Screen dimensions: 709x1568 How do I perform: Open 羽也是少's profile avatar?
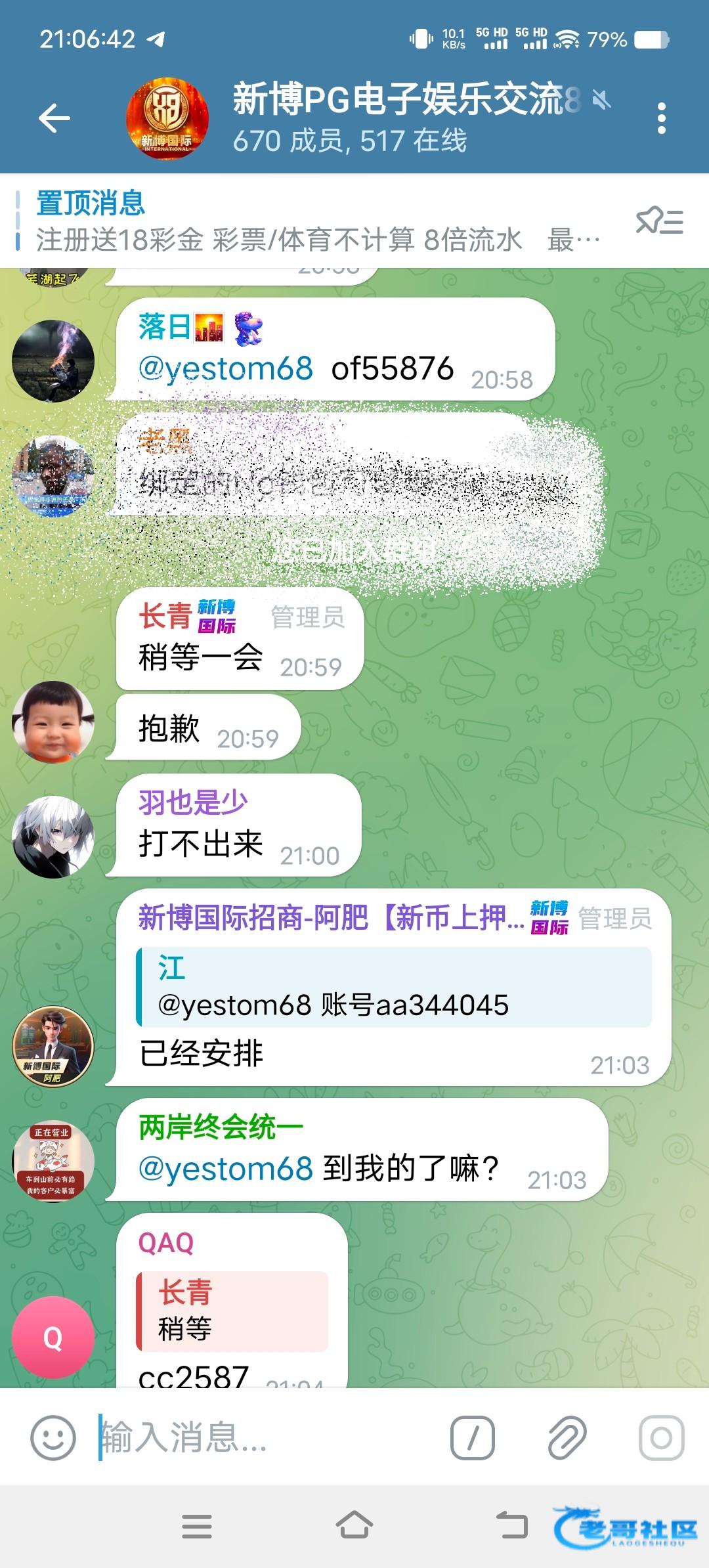[53, 837]
